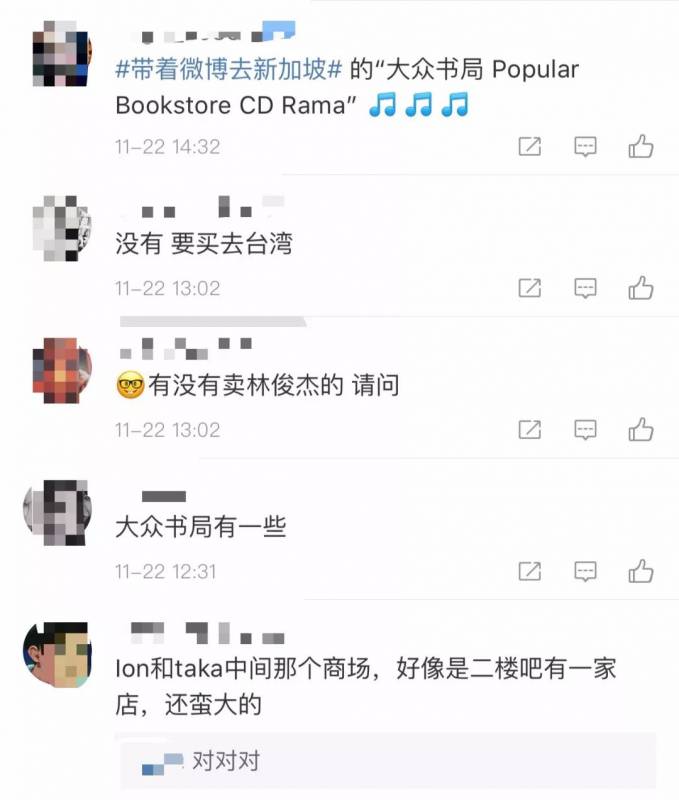Reply to the Popular Bookstore CD Rama comment
This screenshot has height=800, width=679.
coord(585,147)
